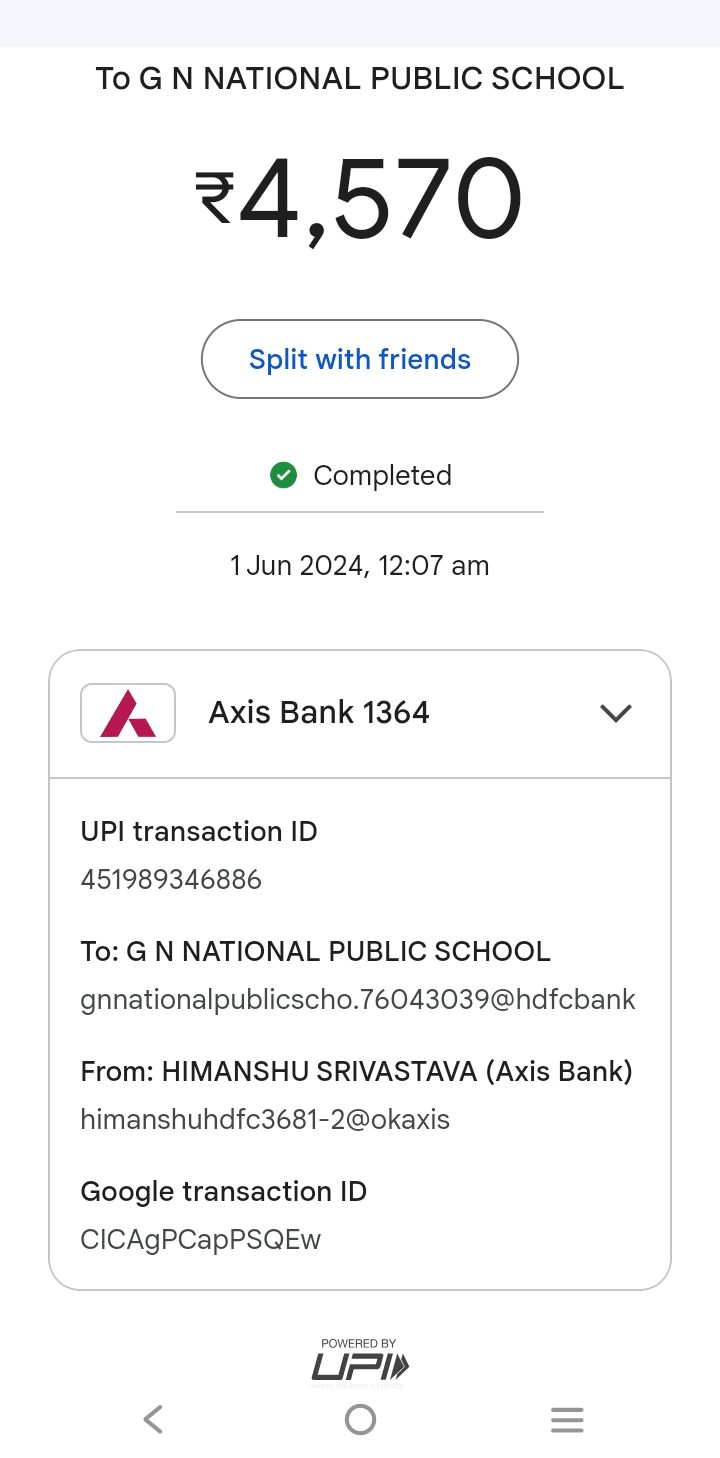Open recent apps from the navigation bar
This screenshot has height=1458, width=720.
click(x=567, y=1419)
